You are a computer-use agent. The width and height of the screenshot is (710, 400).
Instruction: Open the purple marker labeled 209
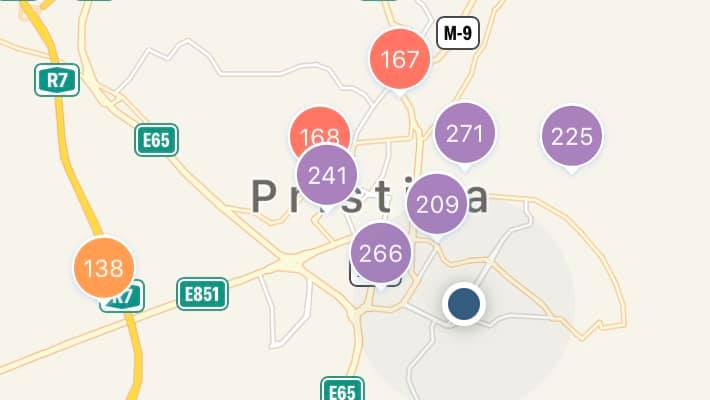coord(437,204)
